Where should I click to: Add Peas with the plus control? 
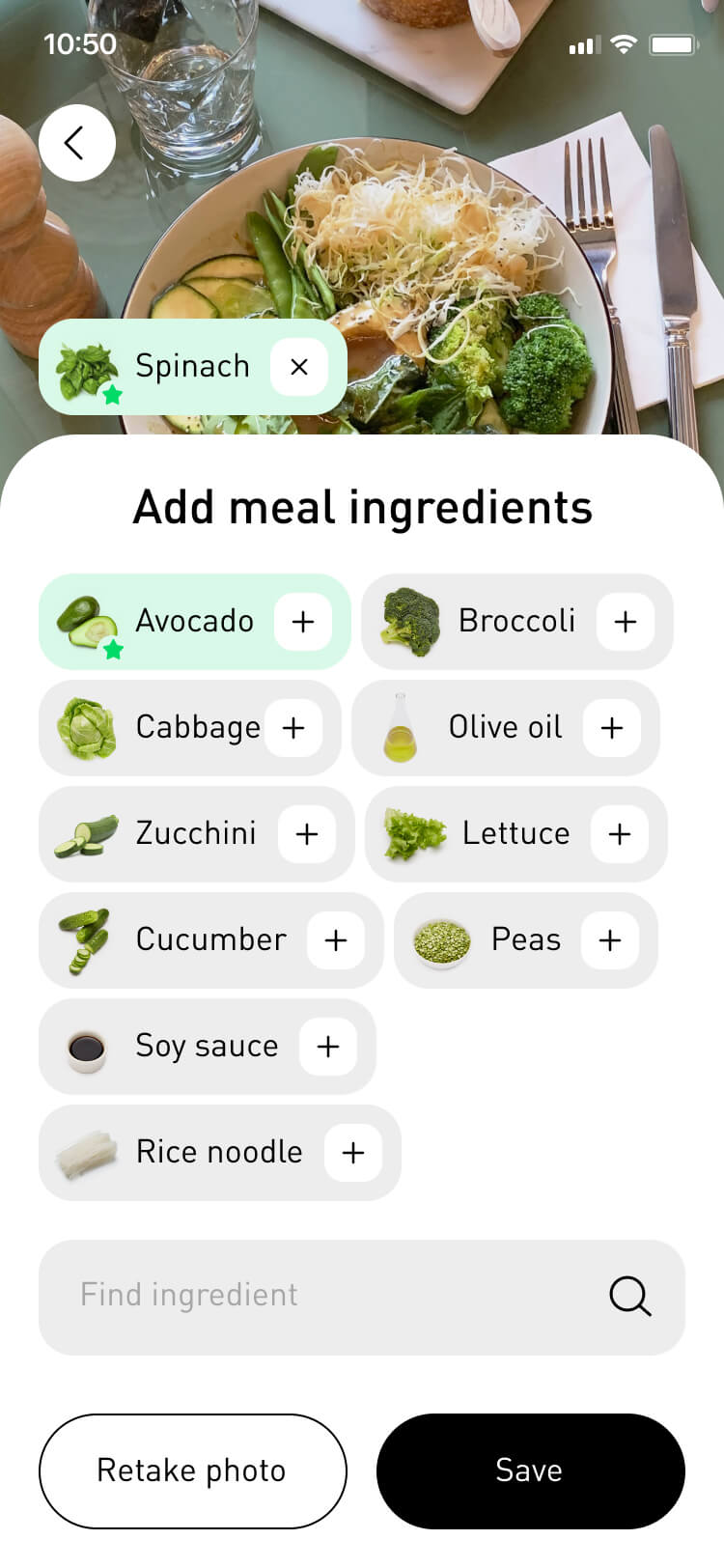[x=609, y=940]
